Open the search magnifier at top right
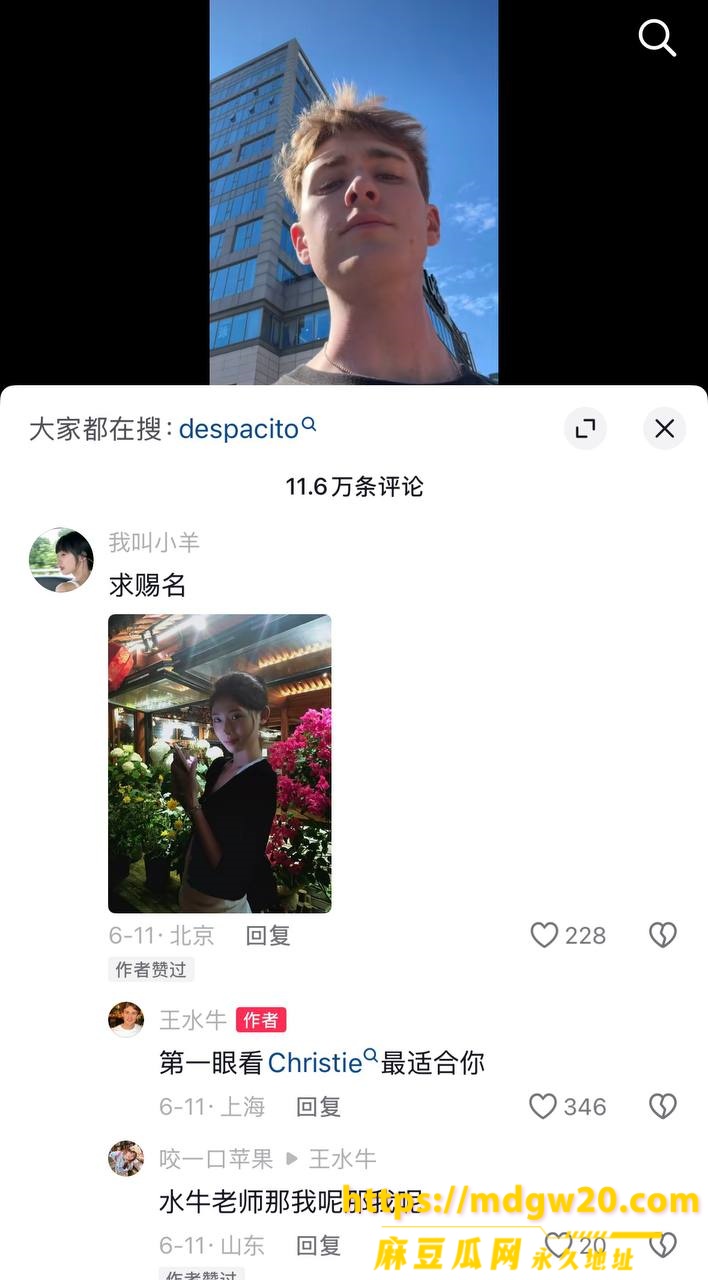Screen dimensions: 708x1280 657,38
